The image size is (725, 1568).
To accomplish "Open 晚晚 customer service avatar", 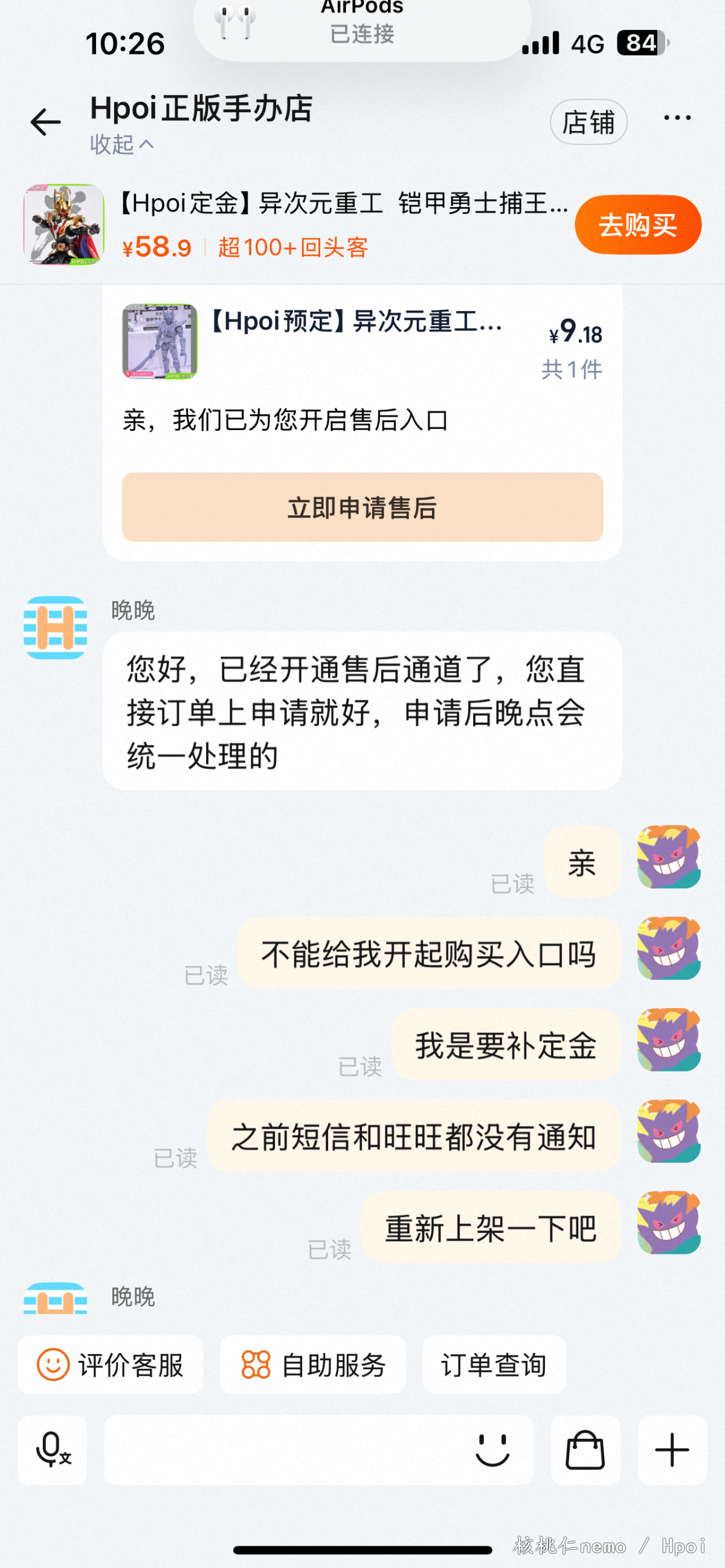I will 56,628.
